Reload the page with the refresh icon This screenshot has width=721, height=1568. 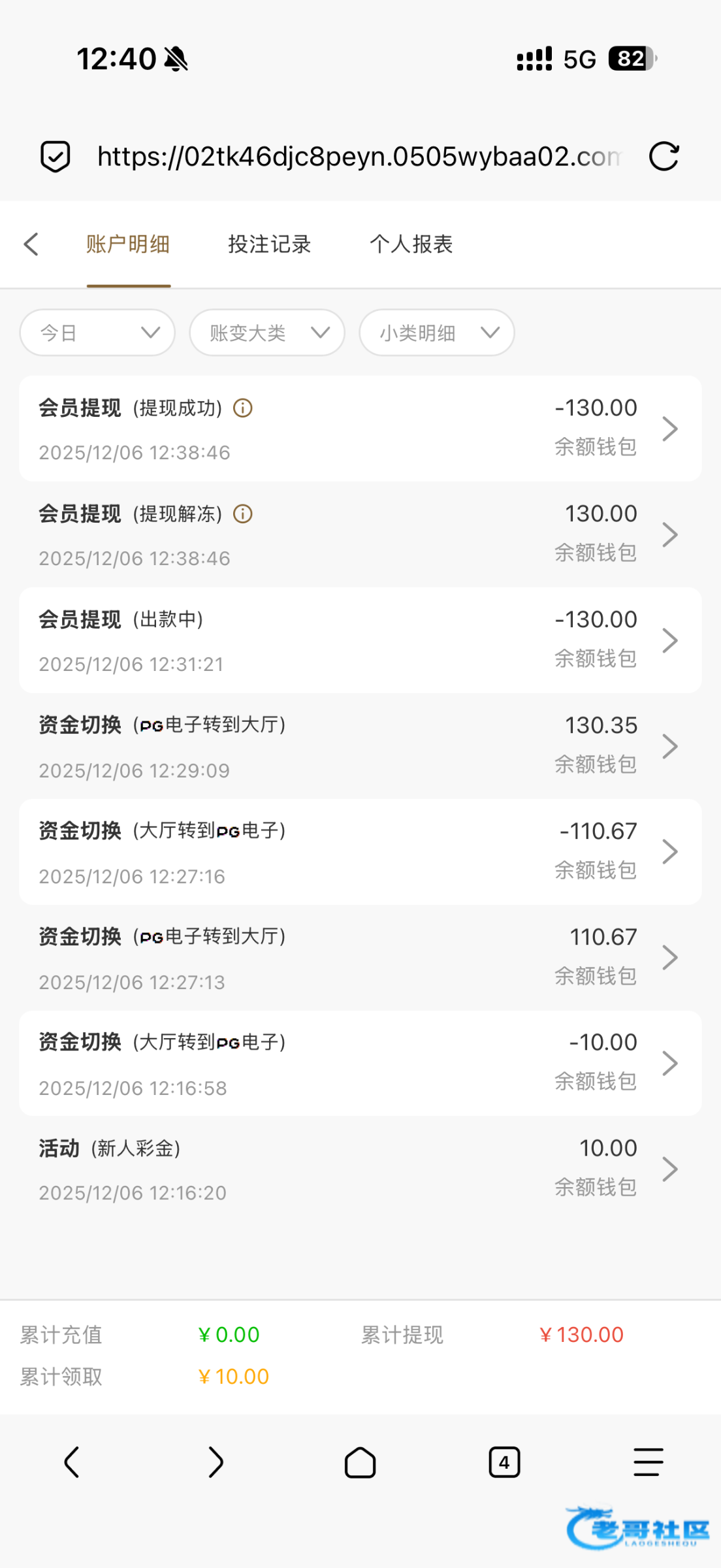tap(664, 157)
